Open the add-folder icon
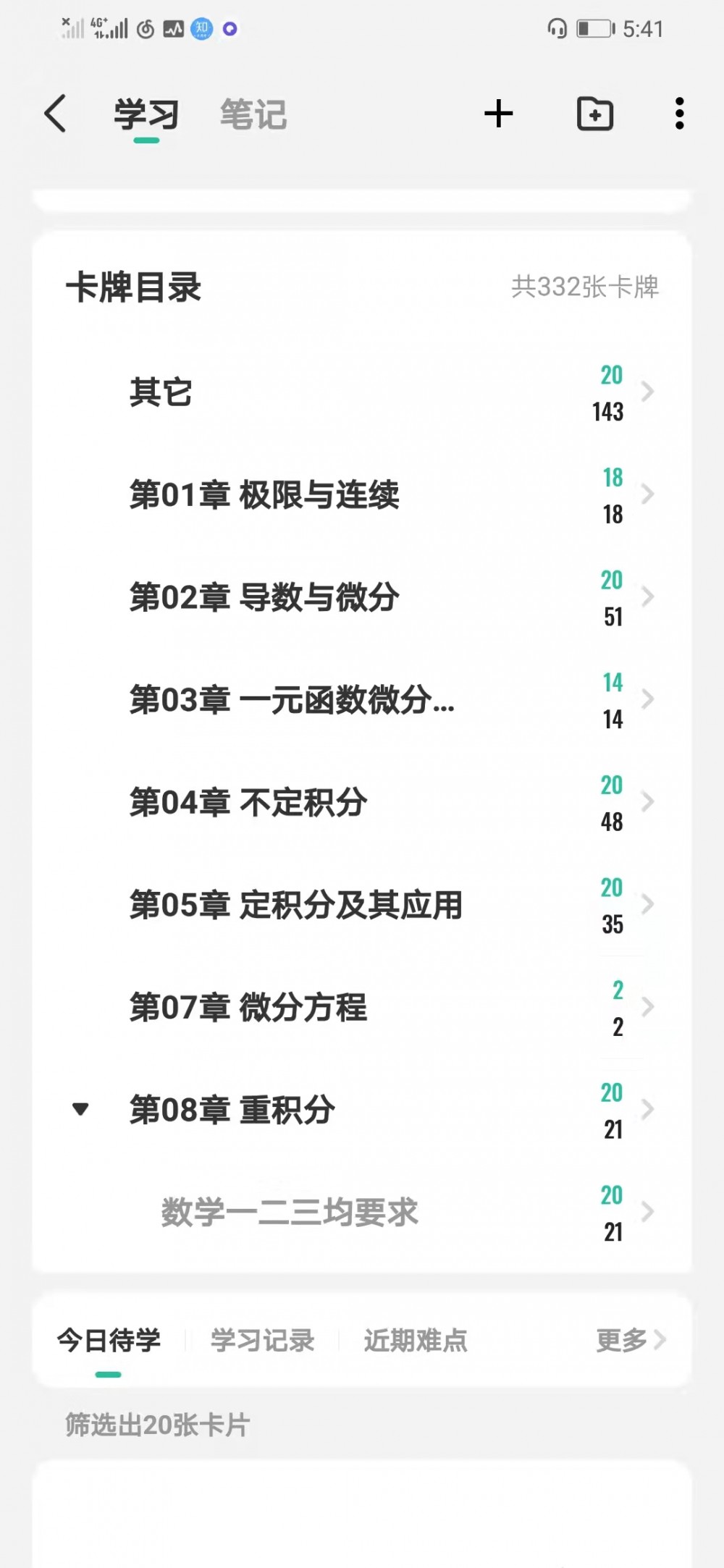 [x=595, y=114]
